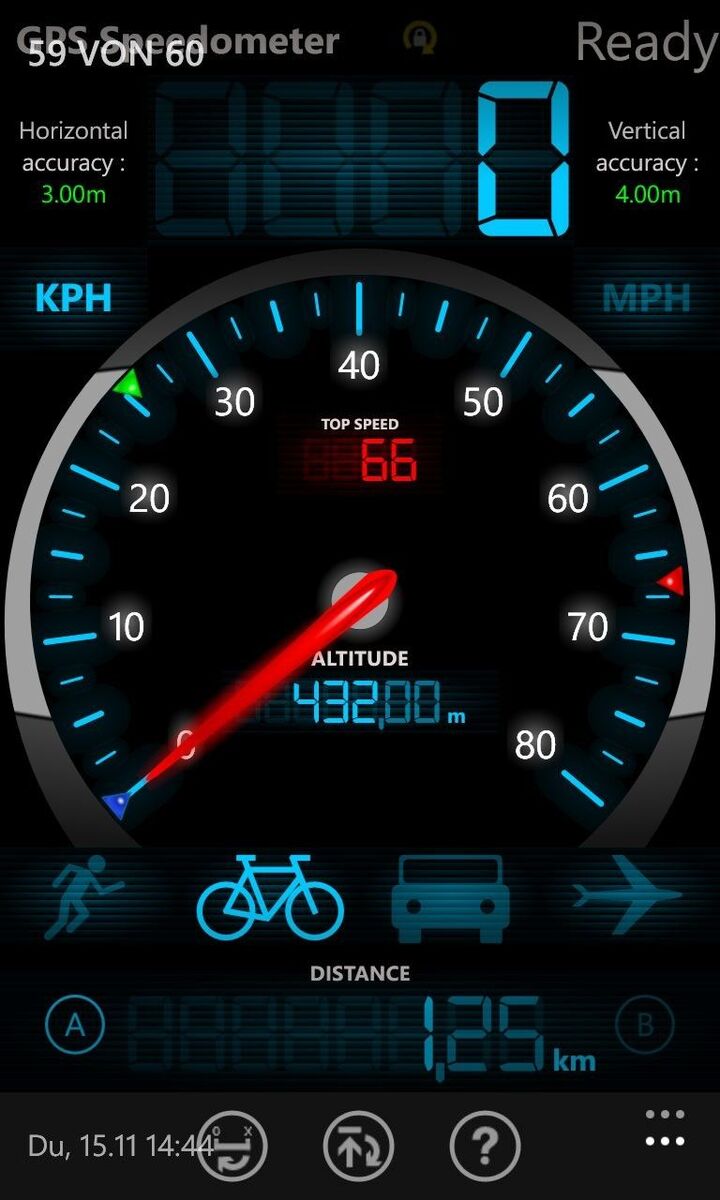Choose distance counter A
The height and width of the screenshot is (1200, 720).
75,1025
